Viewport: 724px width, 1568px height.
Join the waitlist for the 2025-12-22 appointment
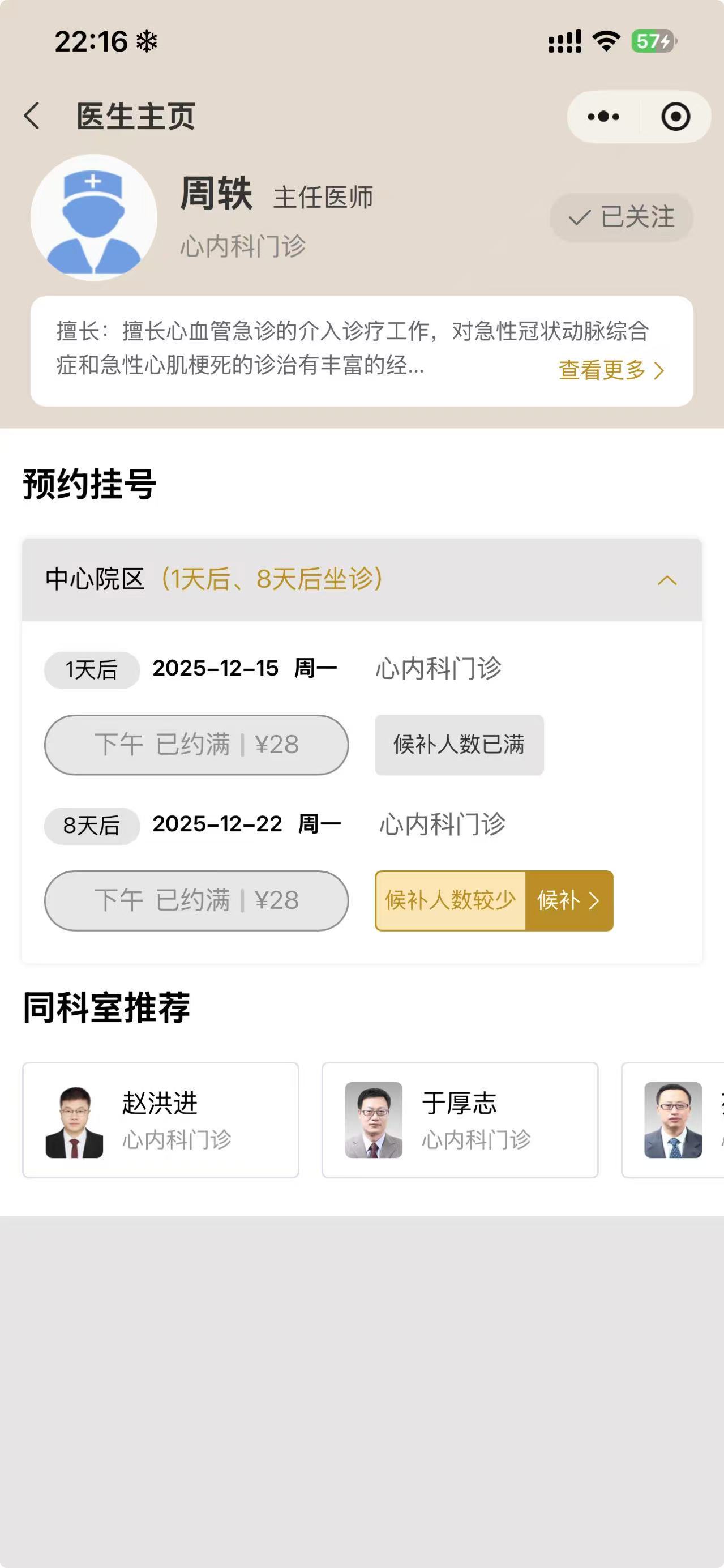point(568,900)
